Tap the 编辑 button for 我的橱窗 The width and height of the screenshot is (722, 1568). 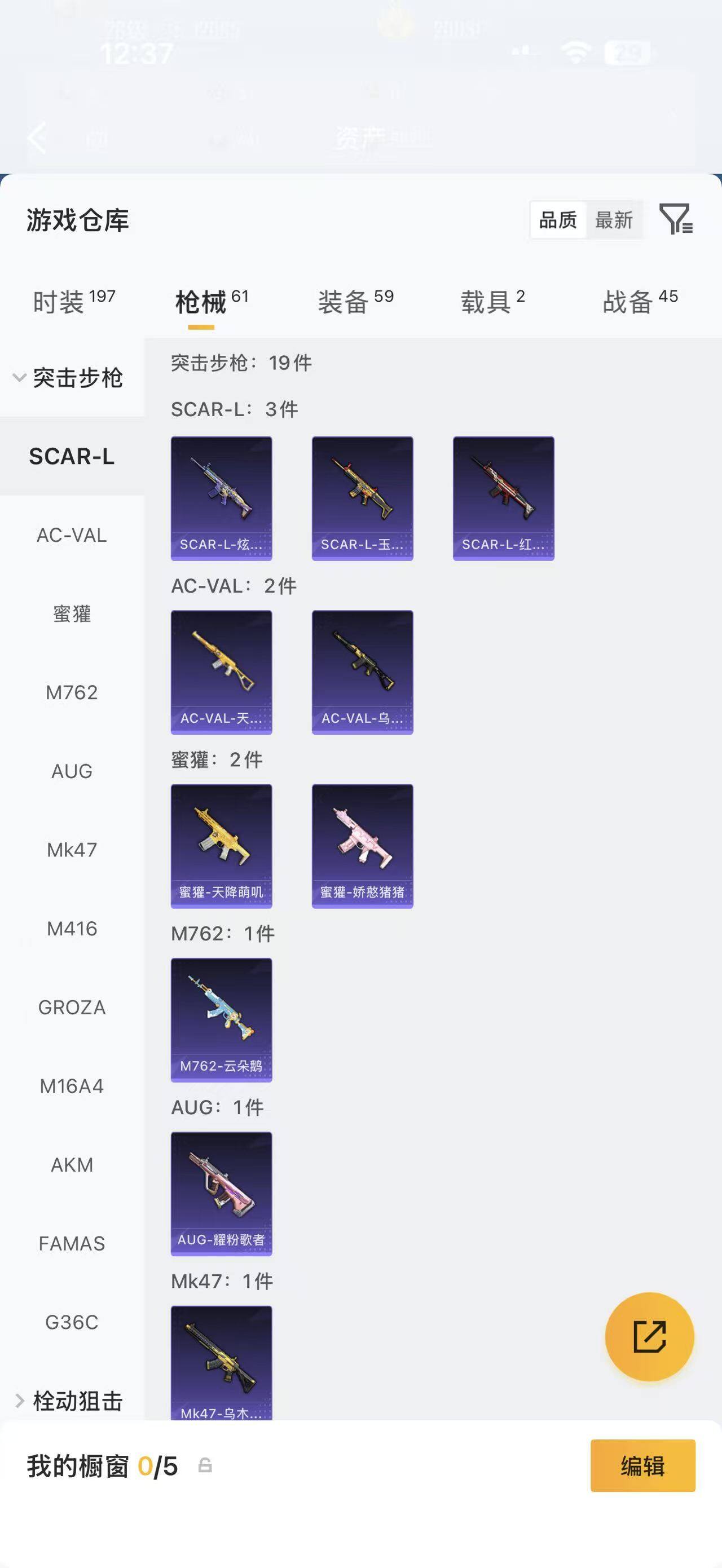(x=643, y=1466)
